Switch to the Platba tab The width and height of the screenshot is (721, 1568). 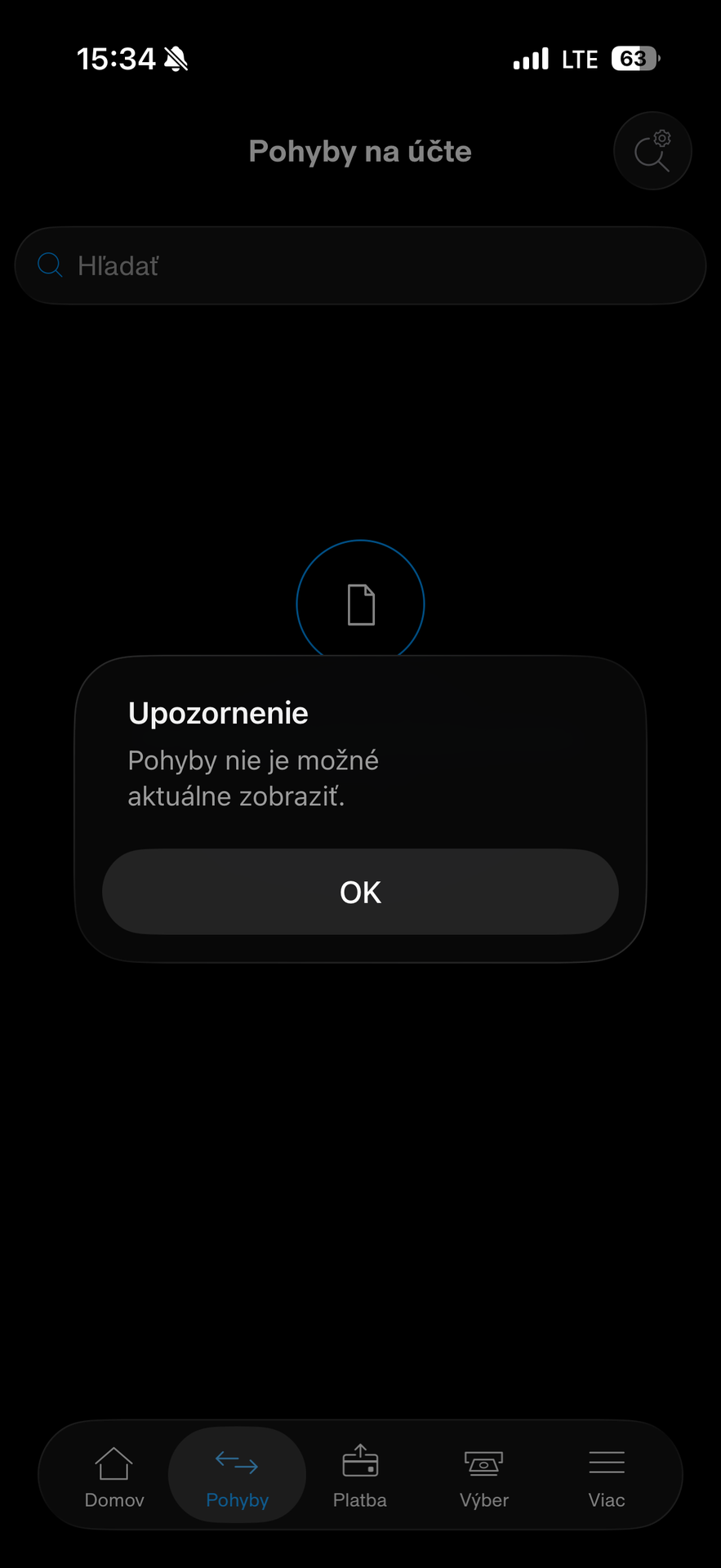tap(360, 1477)
